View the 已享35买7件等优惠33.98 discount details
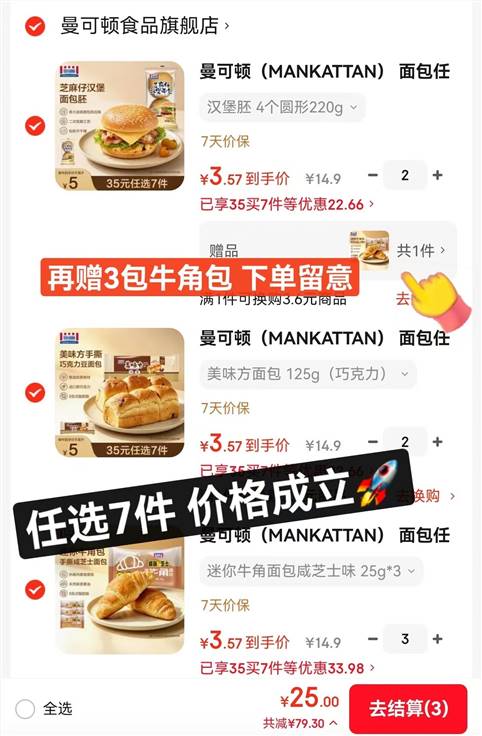The height and width of the screenshot is (736, 482). coord(287,668)
